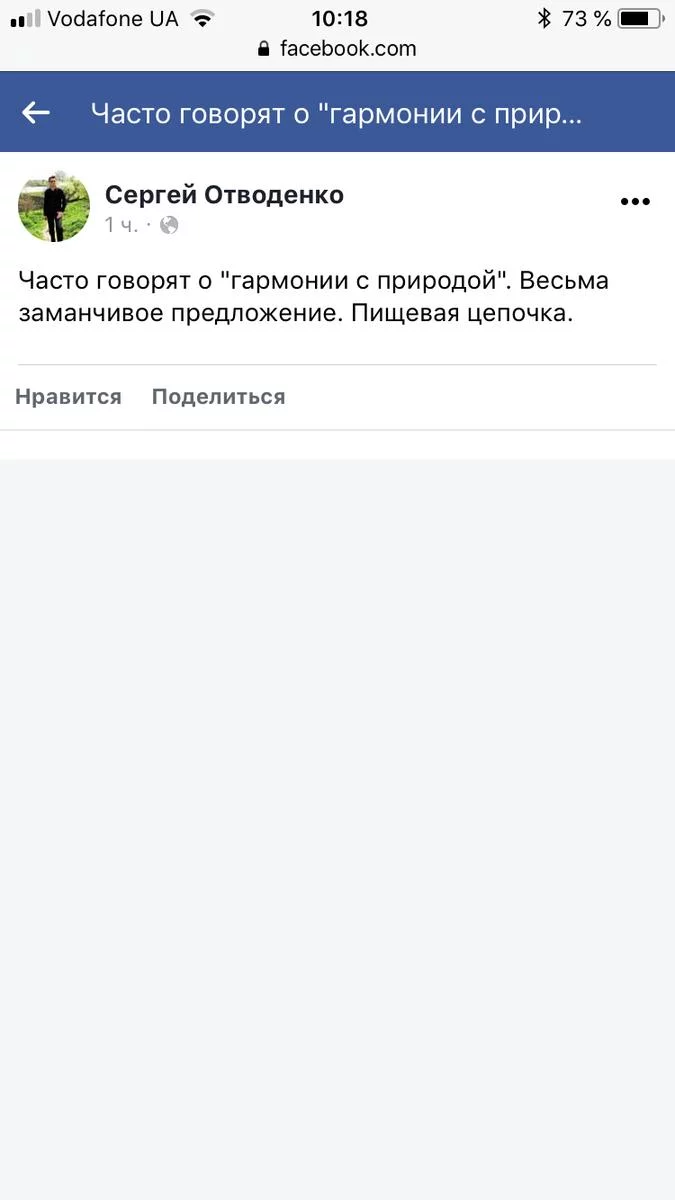675x1200 pixels.
Task: Like the post with Нравится
Action: (68, 397)
